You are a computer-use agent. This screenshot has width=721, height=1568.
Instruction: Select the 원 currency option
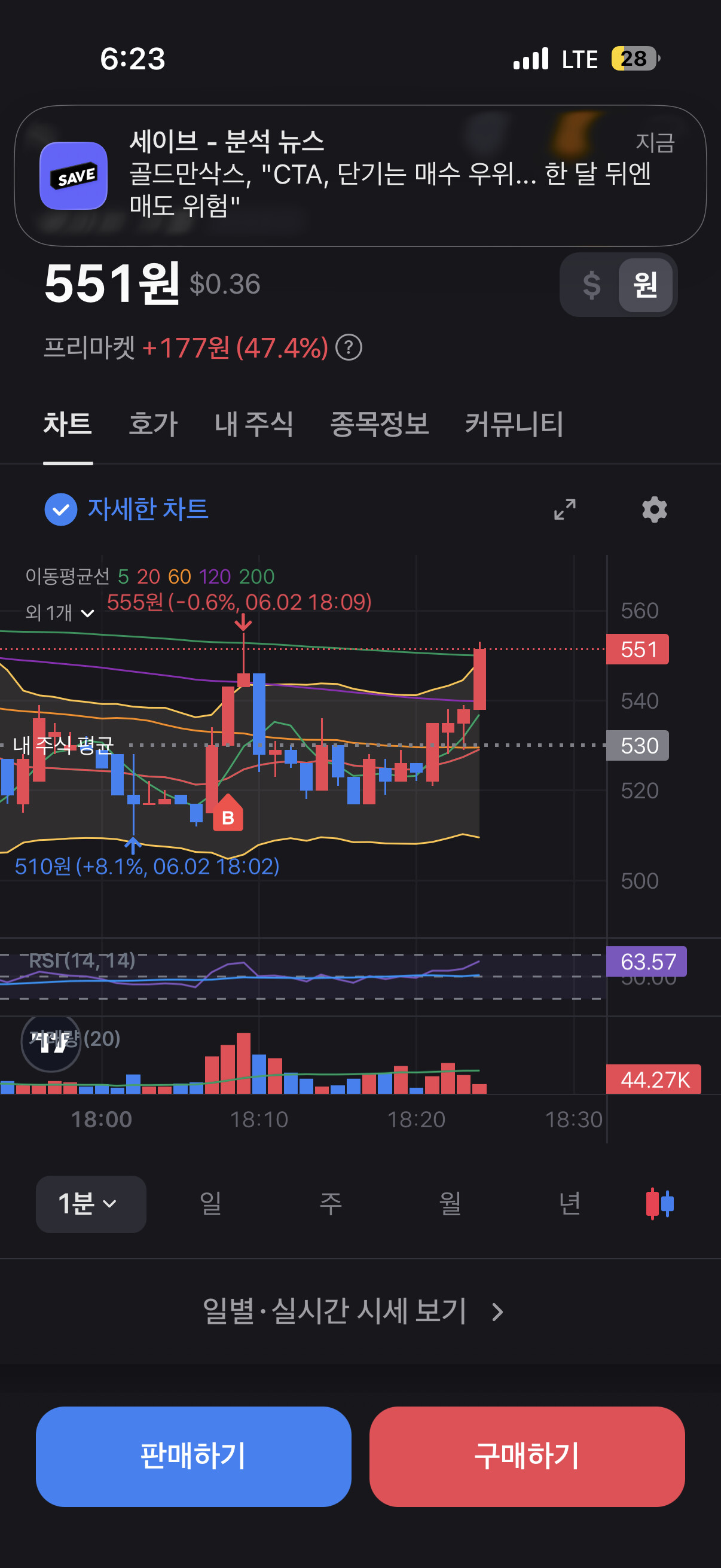(645, 285)
